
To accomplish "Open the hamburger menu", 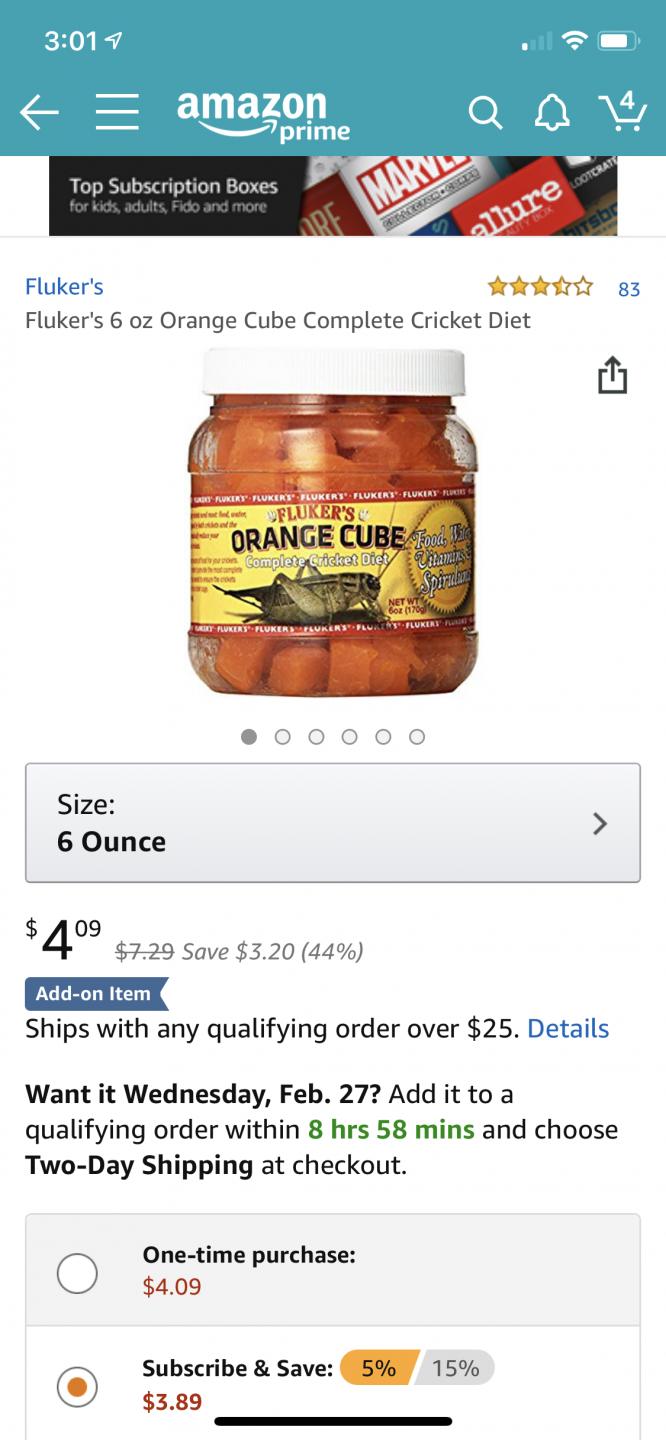I will pyautogui.click(x=117, y=113).
